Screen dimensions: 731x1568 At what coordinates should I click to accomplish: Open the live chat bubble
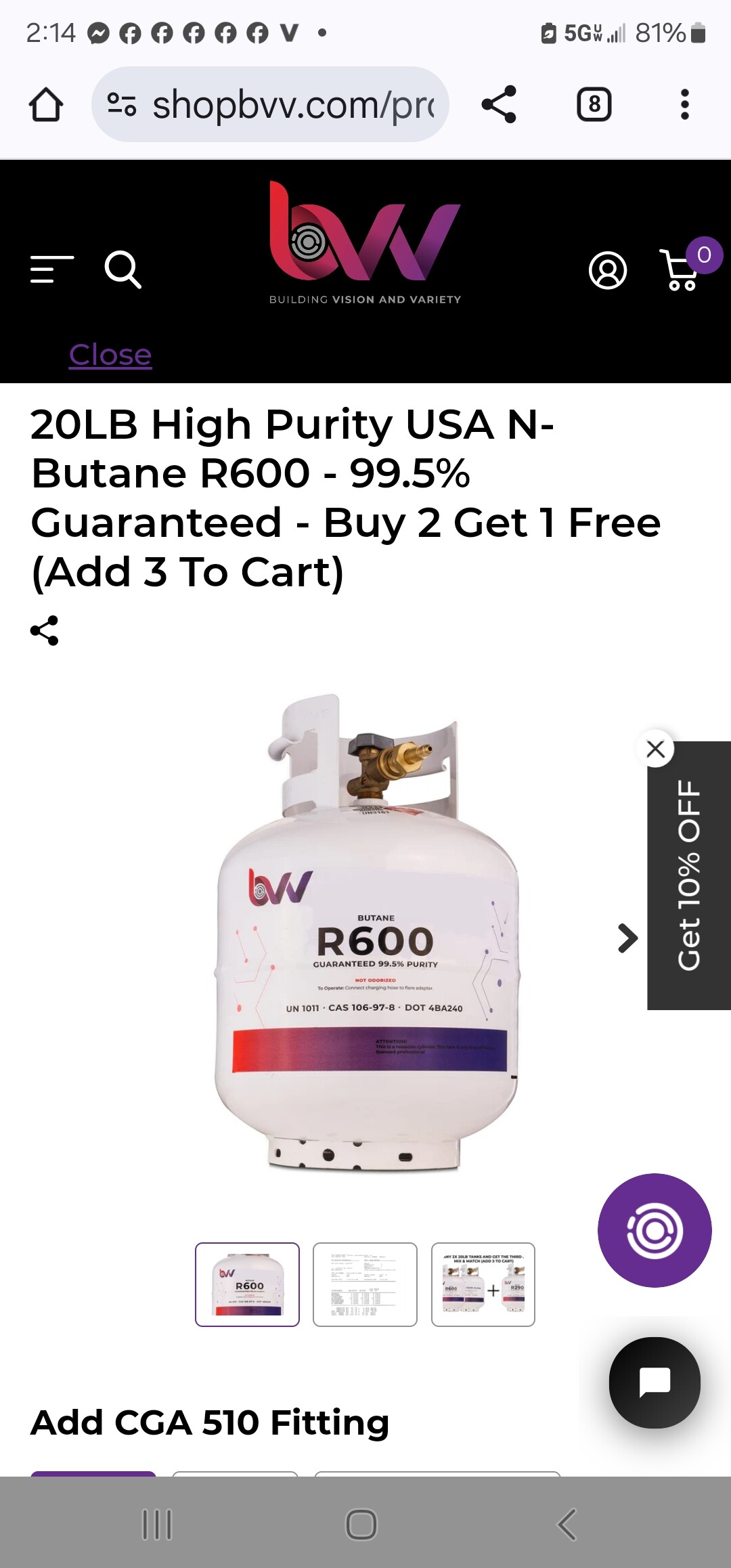pyautogui.click(x=655, y=1382)
